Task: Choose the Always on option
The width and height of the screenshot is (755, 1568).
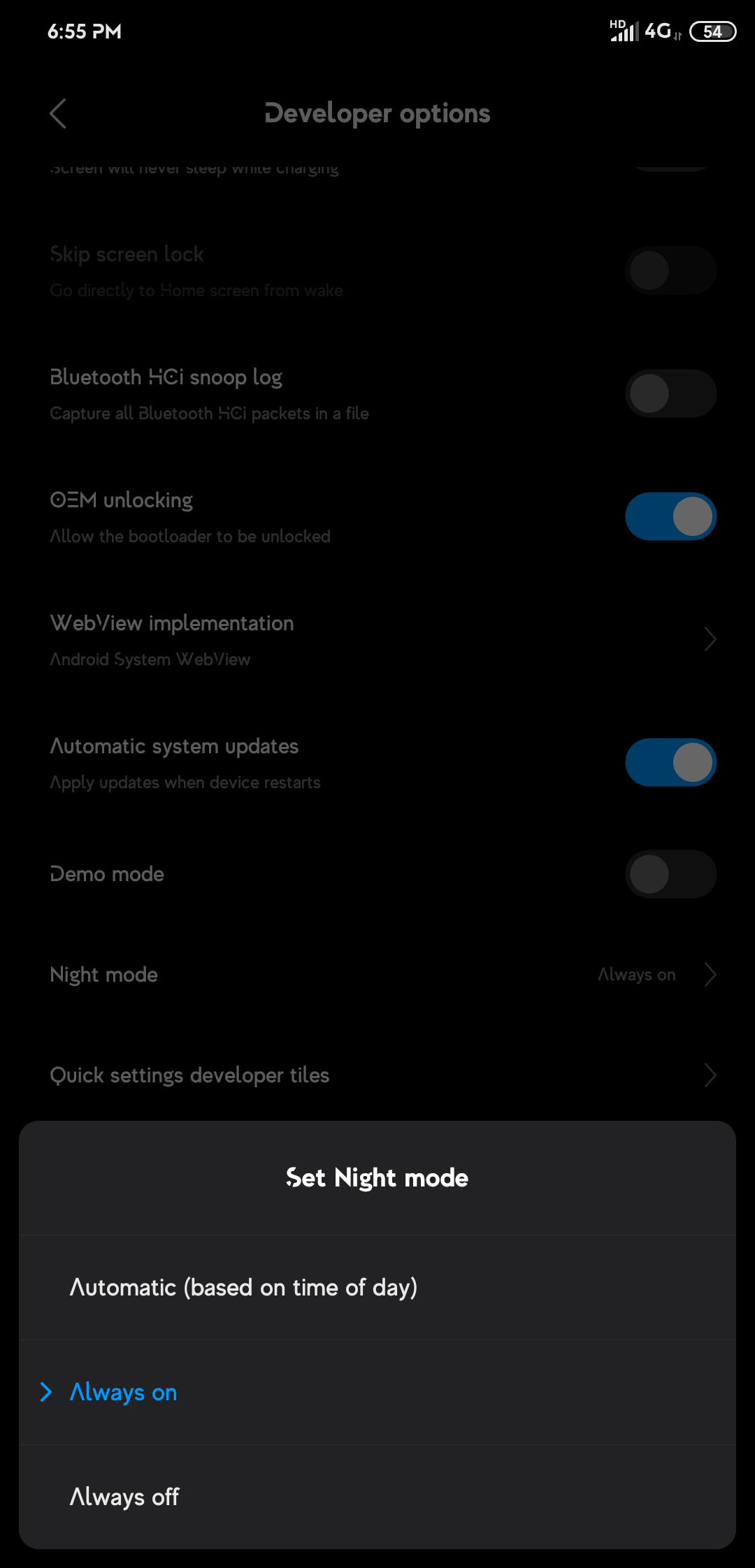Action: (x=377, y=1392)
